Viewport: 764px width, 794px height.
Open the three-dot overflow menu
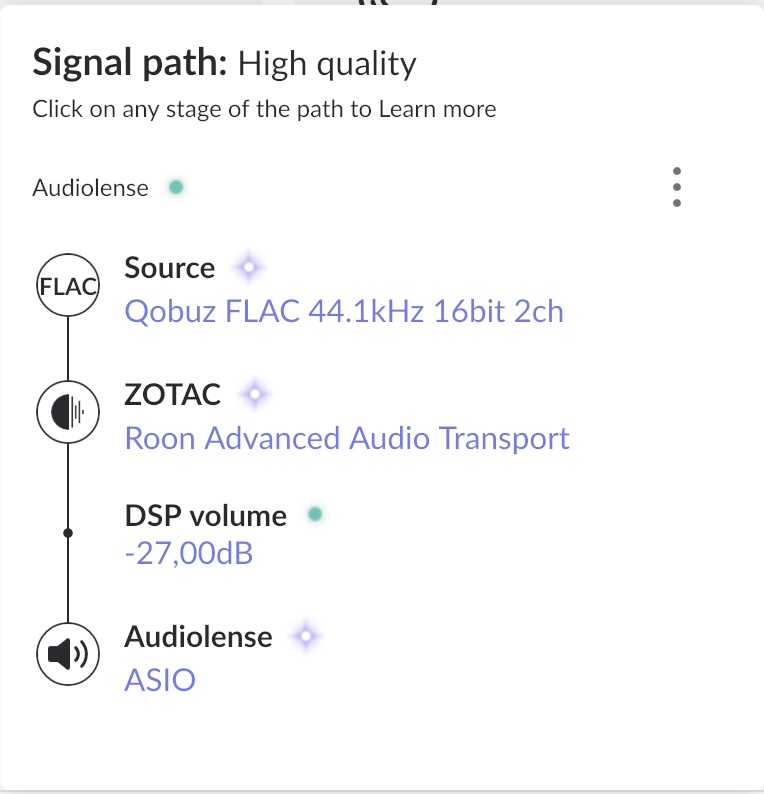(x=677, y=187)
